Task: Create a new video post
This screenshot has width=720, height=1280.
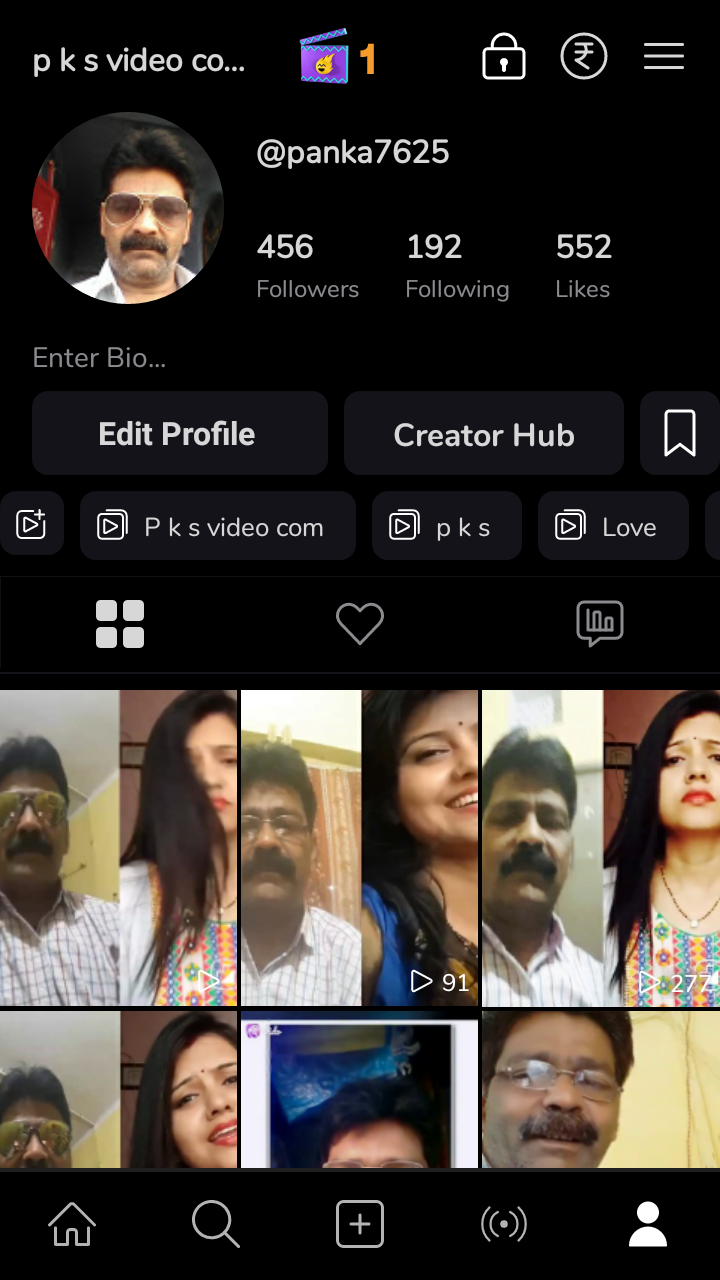Action: point(360,1224)
